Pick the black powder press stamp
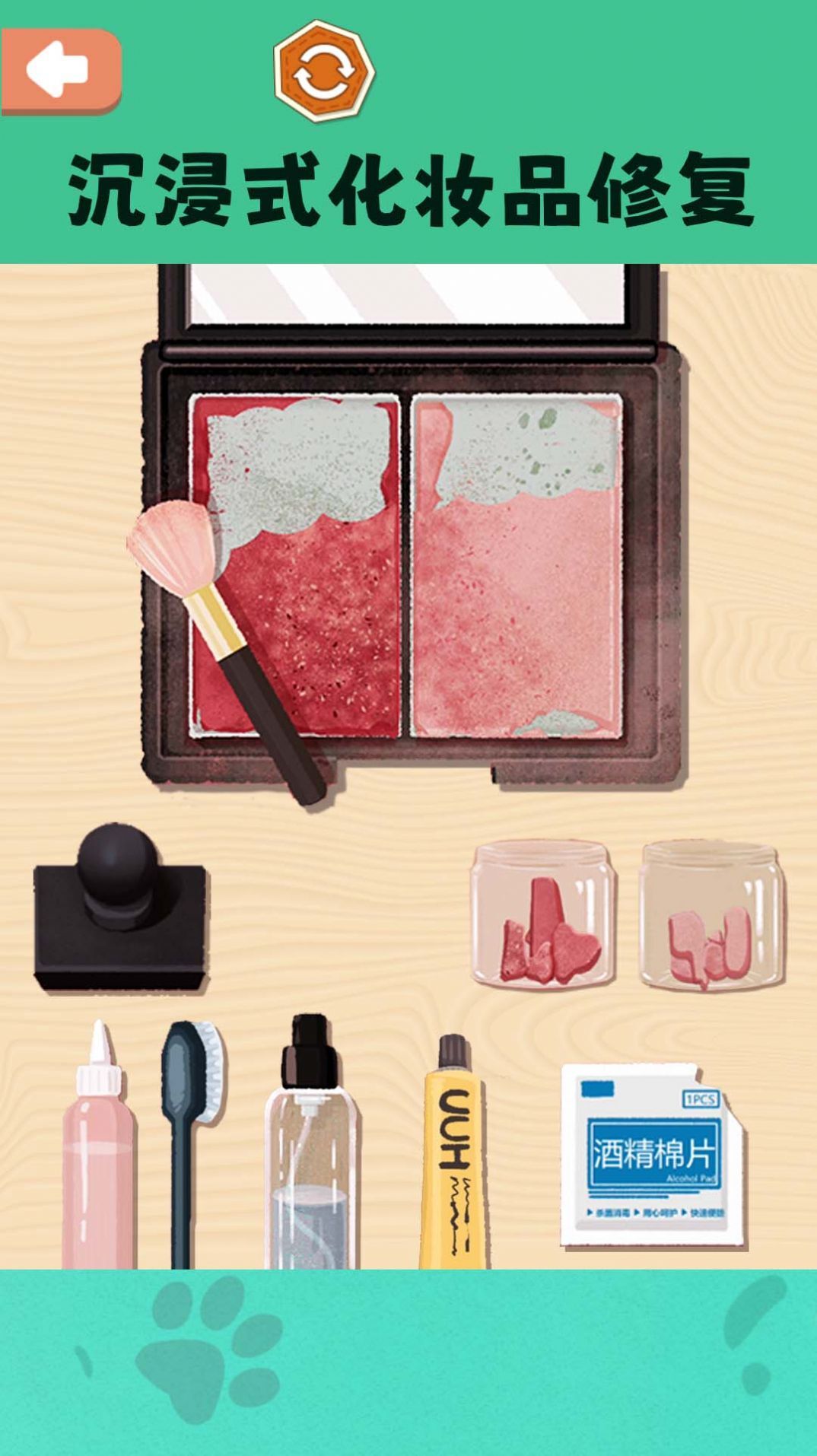This screenshot has width=817, height=1456. (x=119, y=910)
